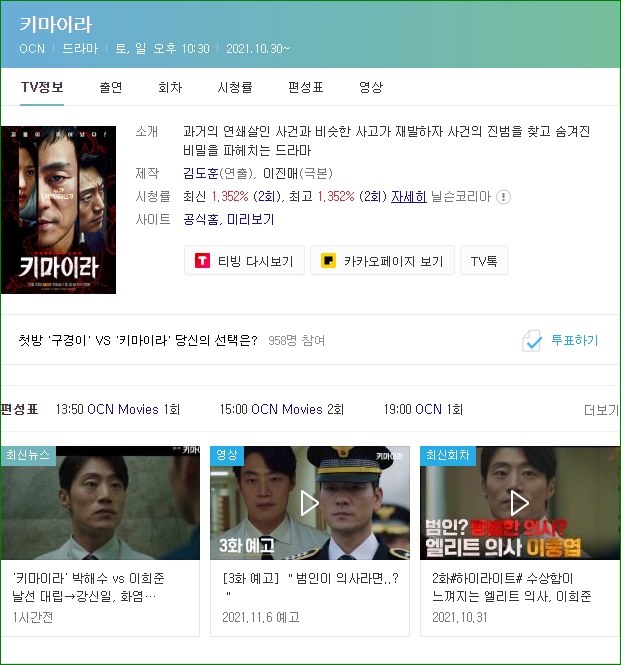Switch to the 출연 tab
Viewport: 621px width, 665px height.
coord(110,87)
